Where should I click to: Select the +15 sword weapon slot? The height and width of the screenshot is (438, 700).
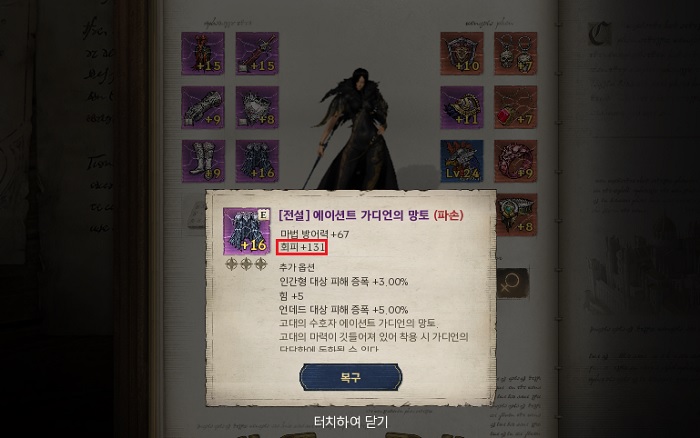256,53
